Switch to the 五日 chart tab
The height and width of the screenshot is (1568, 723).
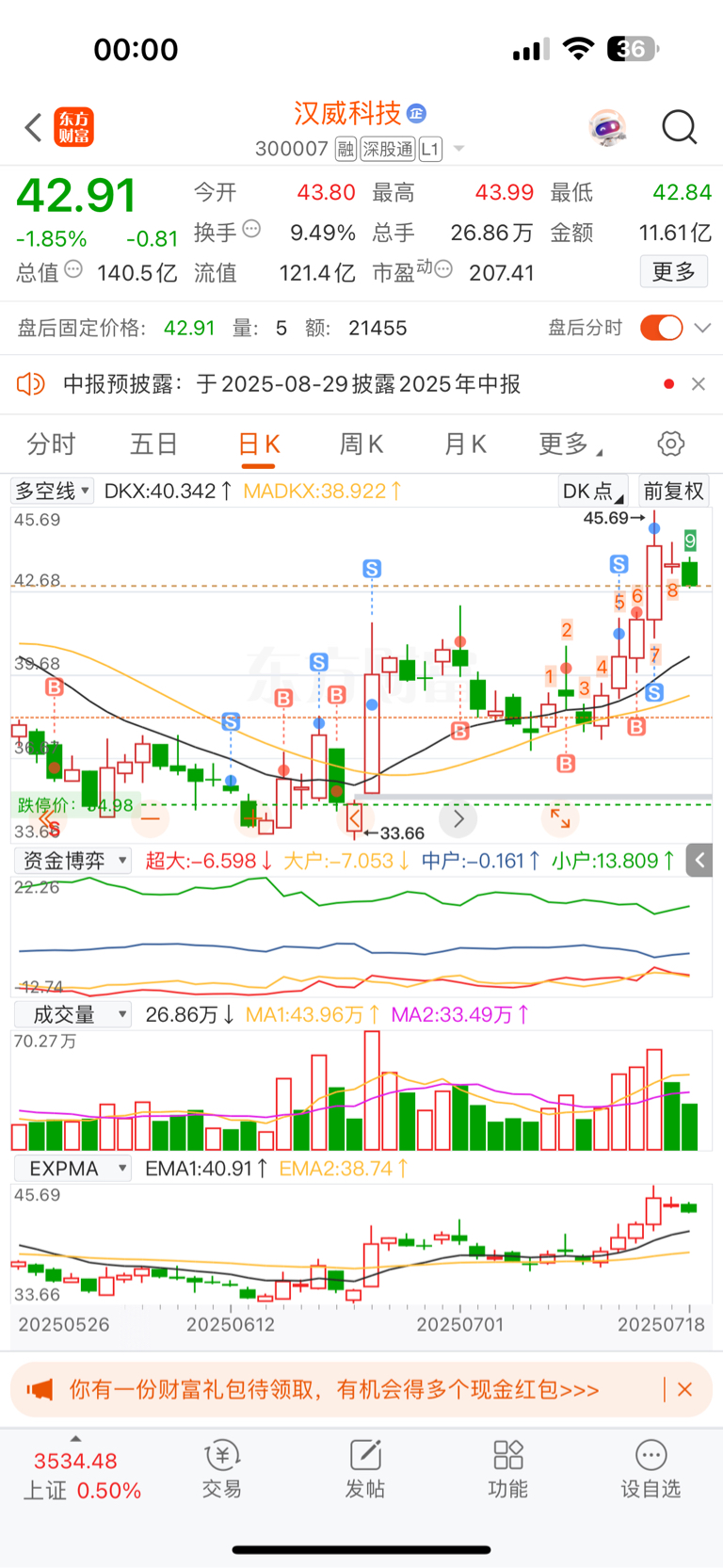[x=153, y=445]
